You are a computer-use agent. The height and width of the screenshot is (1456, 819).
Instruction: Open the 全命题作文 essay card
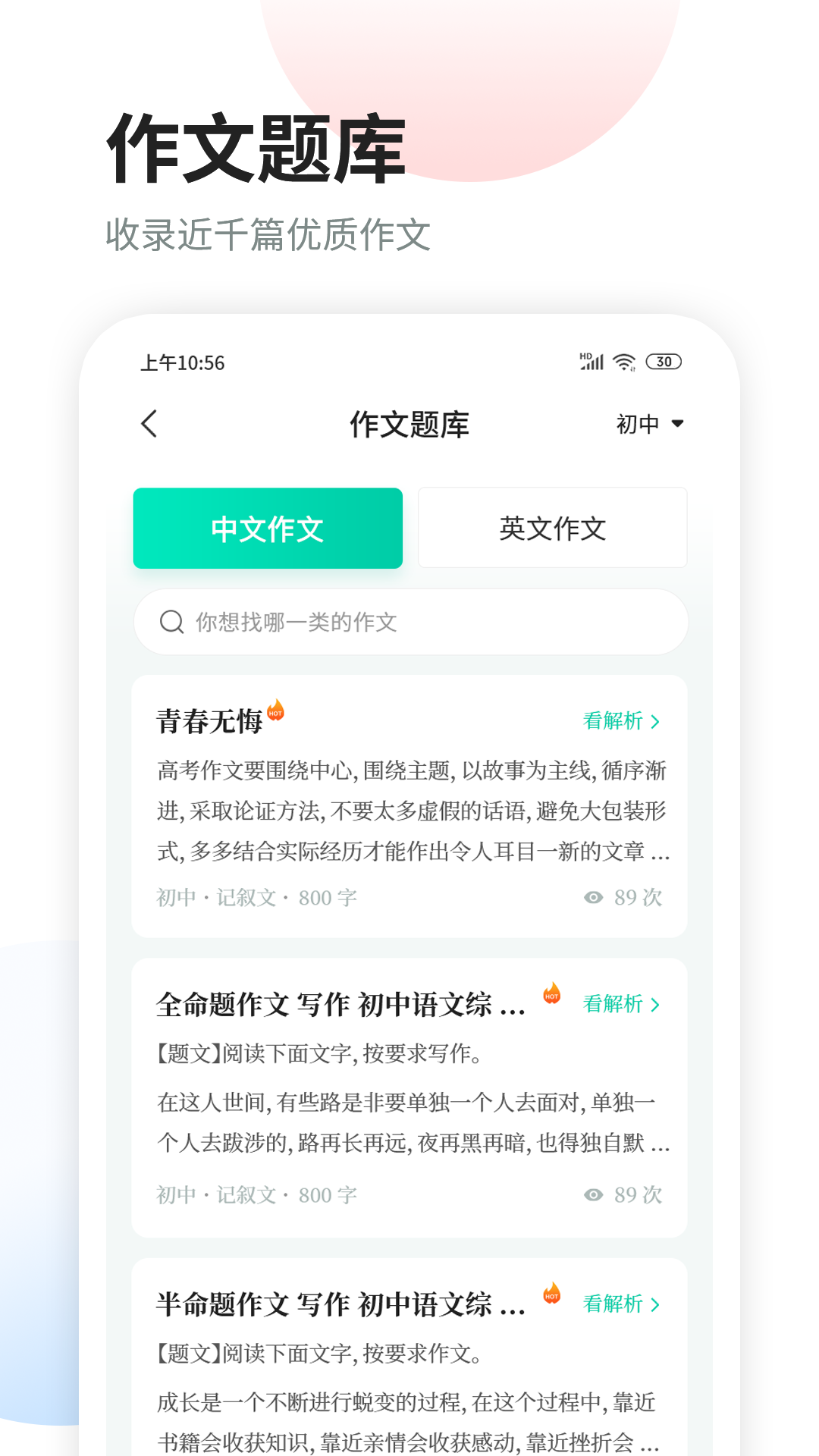409,1092
